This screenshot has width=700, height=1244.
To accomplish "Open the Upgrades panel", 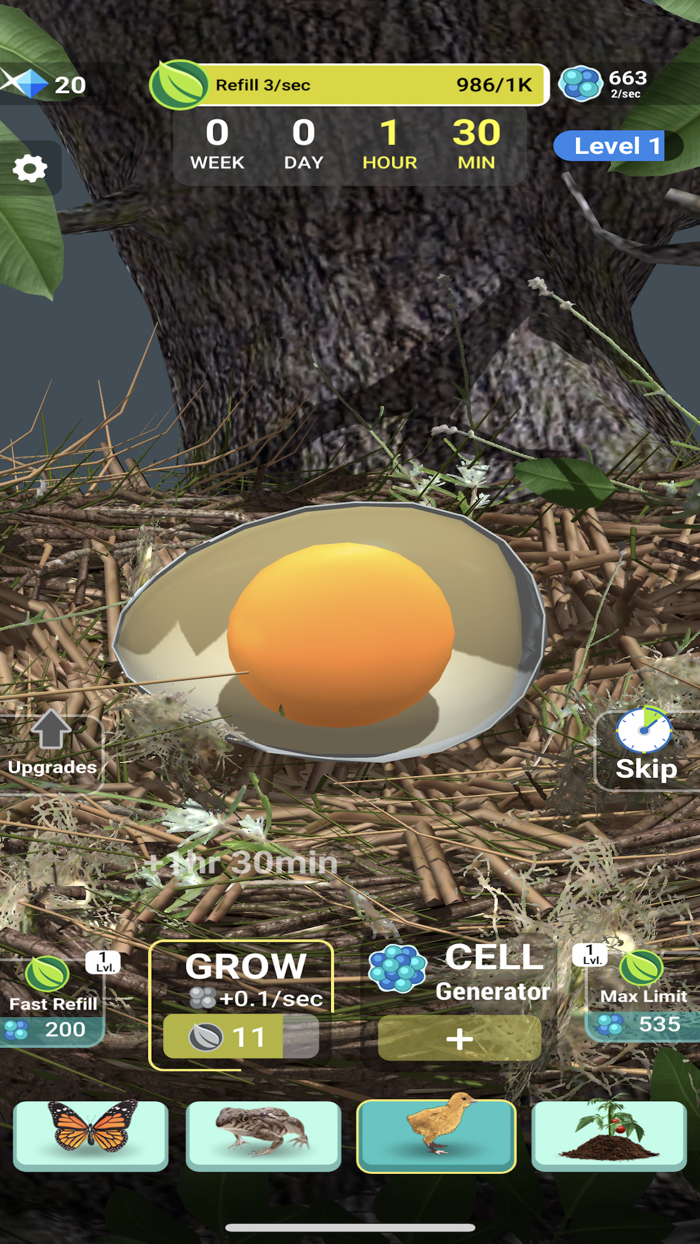I will click(x=52, y=745).
